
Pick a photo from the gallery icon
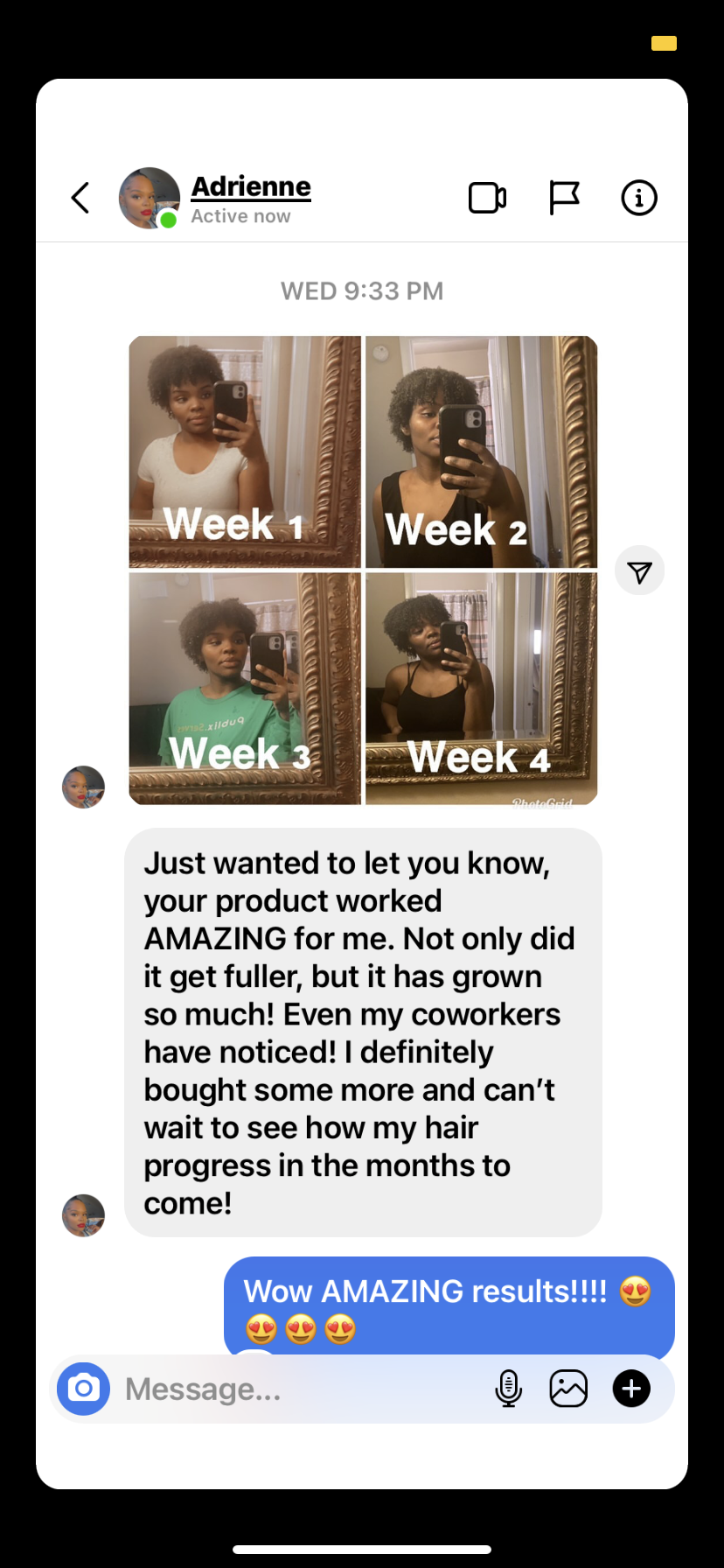click(568, 1389)
